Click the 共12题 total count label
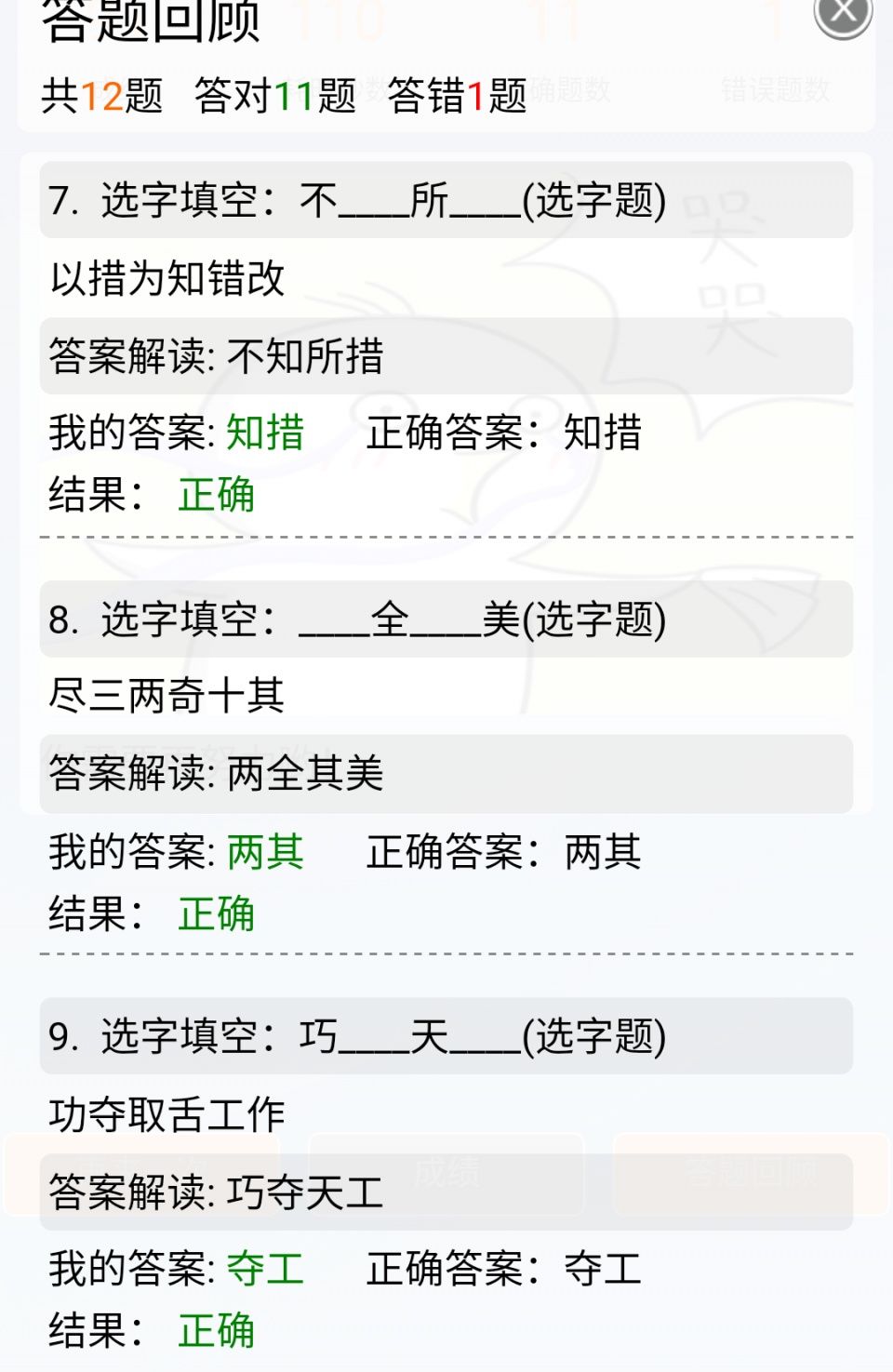This screenshot has height=1372, width=893. 102,93
